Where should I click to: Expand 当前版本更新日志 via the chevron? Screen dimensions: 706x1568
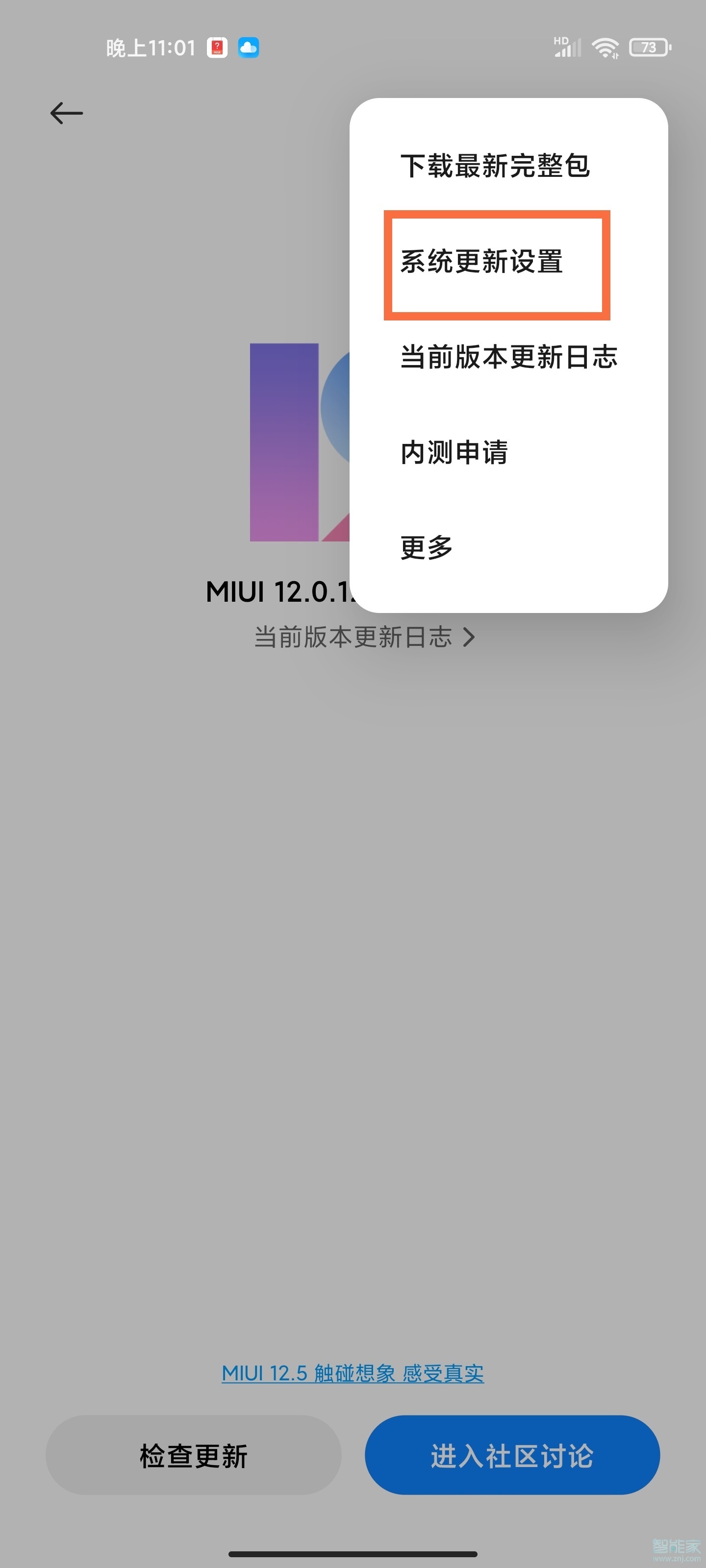click(468, 637)
